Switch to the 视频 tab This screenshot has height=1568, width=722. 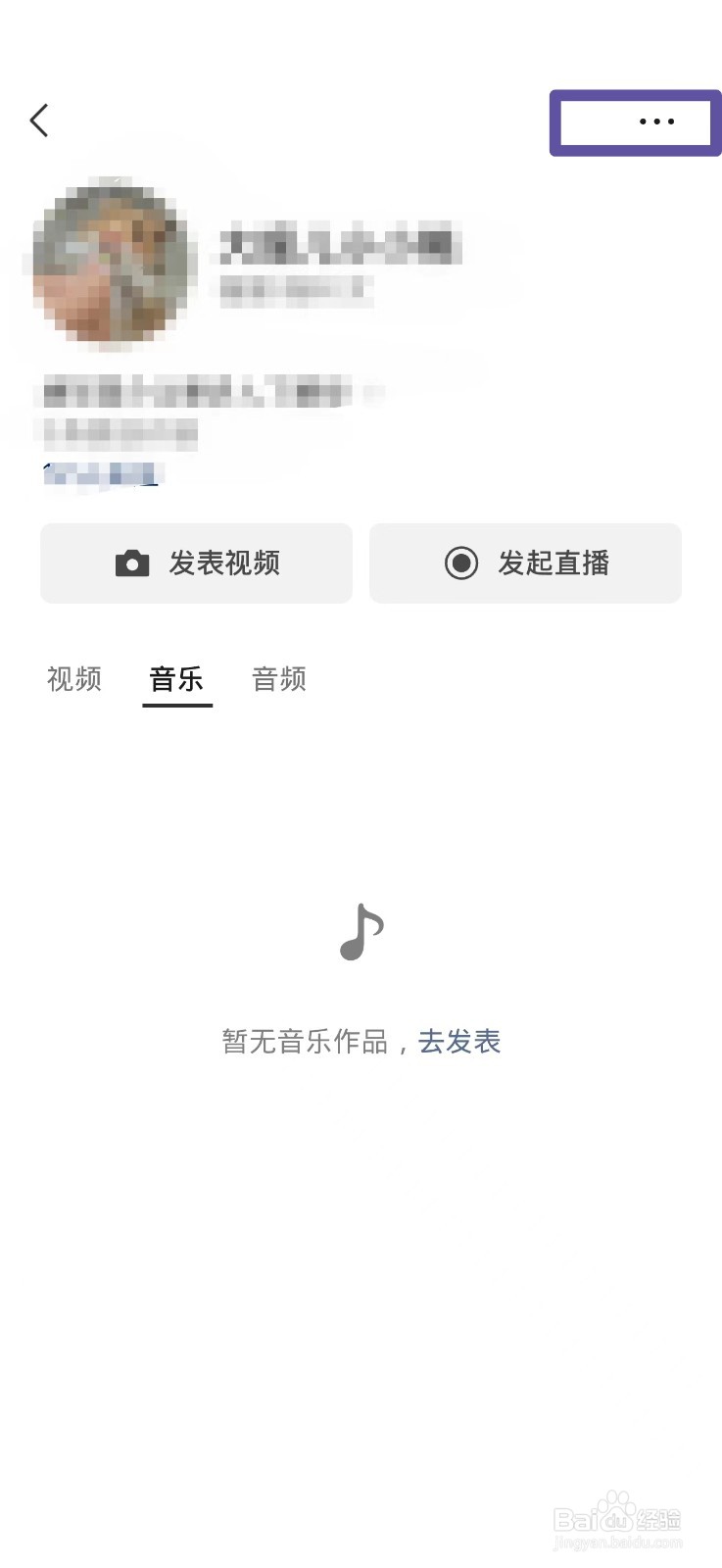(x=73, y=679)
